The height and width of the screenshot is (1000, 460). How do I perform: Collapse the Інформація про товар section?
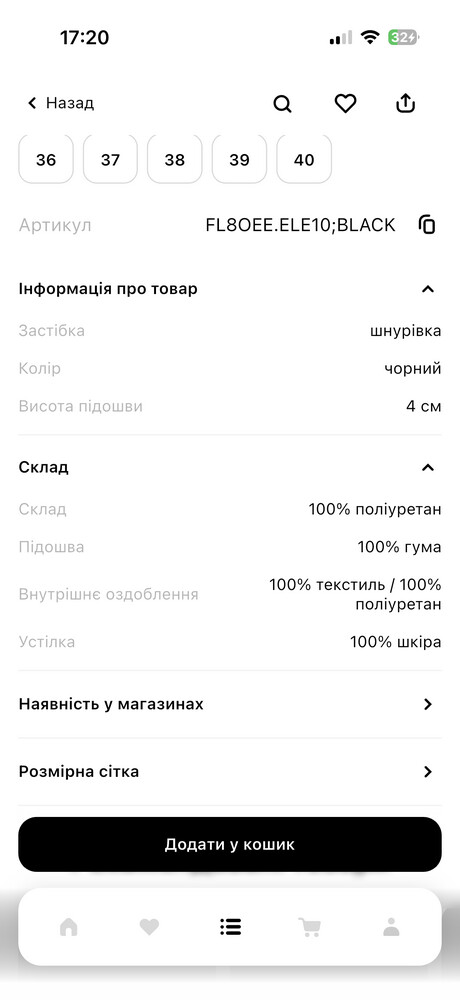click(427, 289)
